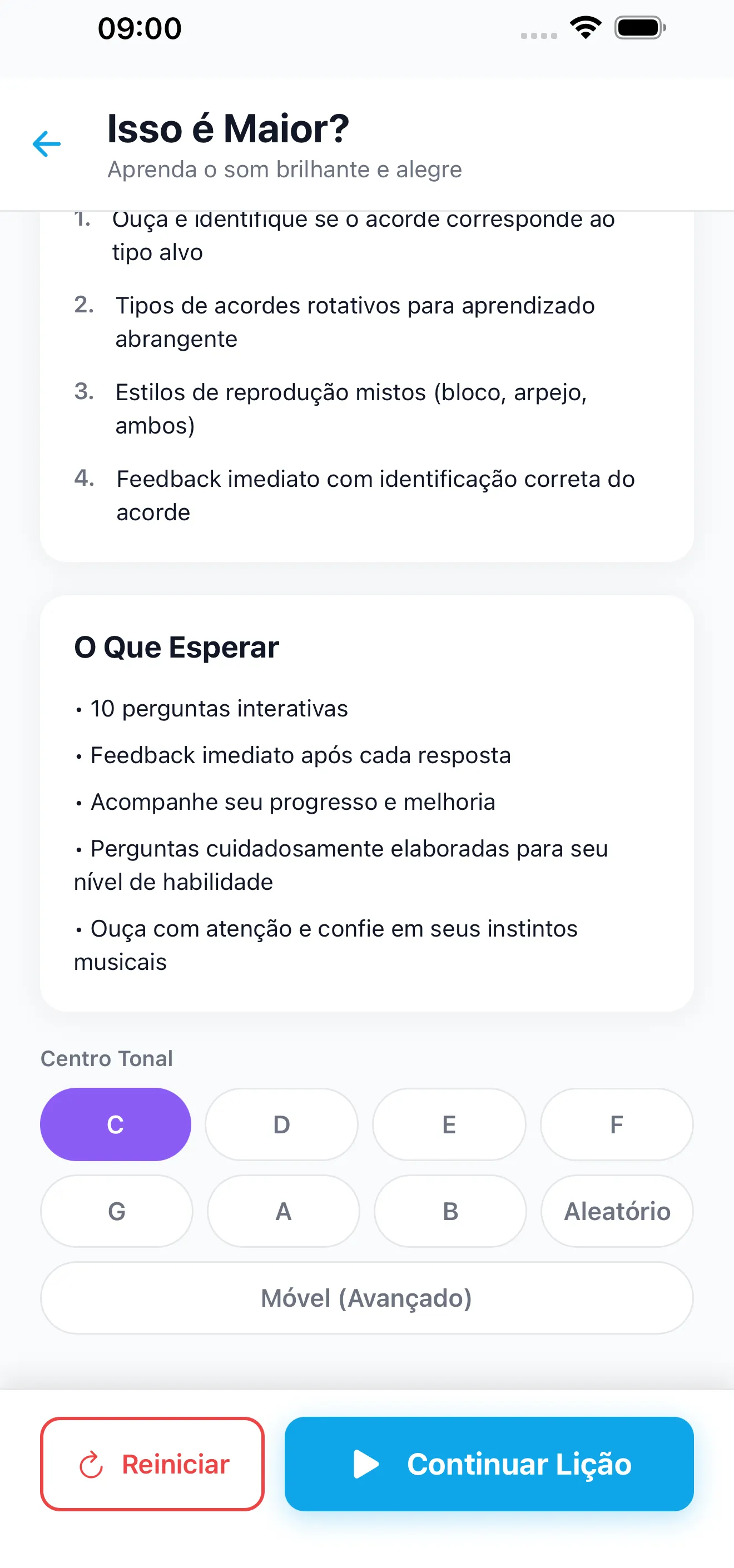This screenshot has width=734, height=1568.
Task: Select tonal center A
Action: point(282,1211)
